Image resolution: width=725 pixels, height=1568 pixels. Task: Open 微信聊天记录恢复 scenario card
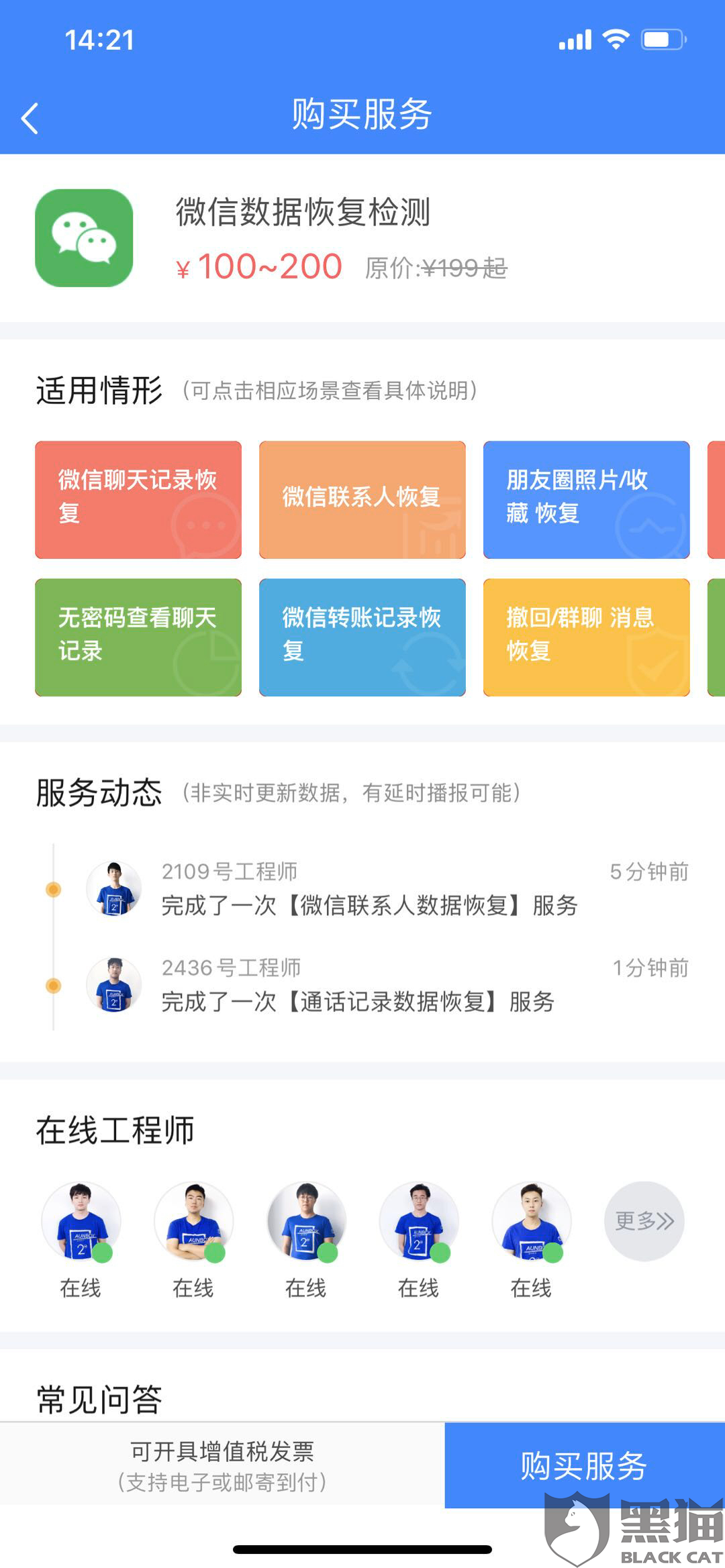tap(138, 500)
